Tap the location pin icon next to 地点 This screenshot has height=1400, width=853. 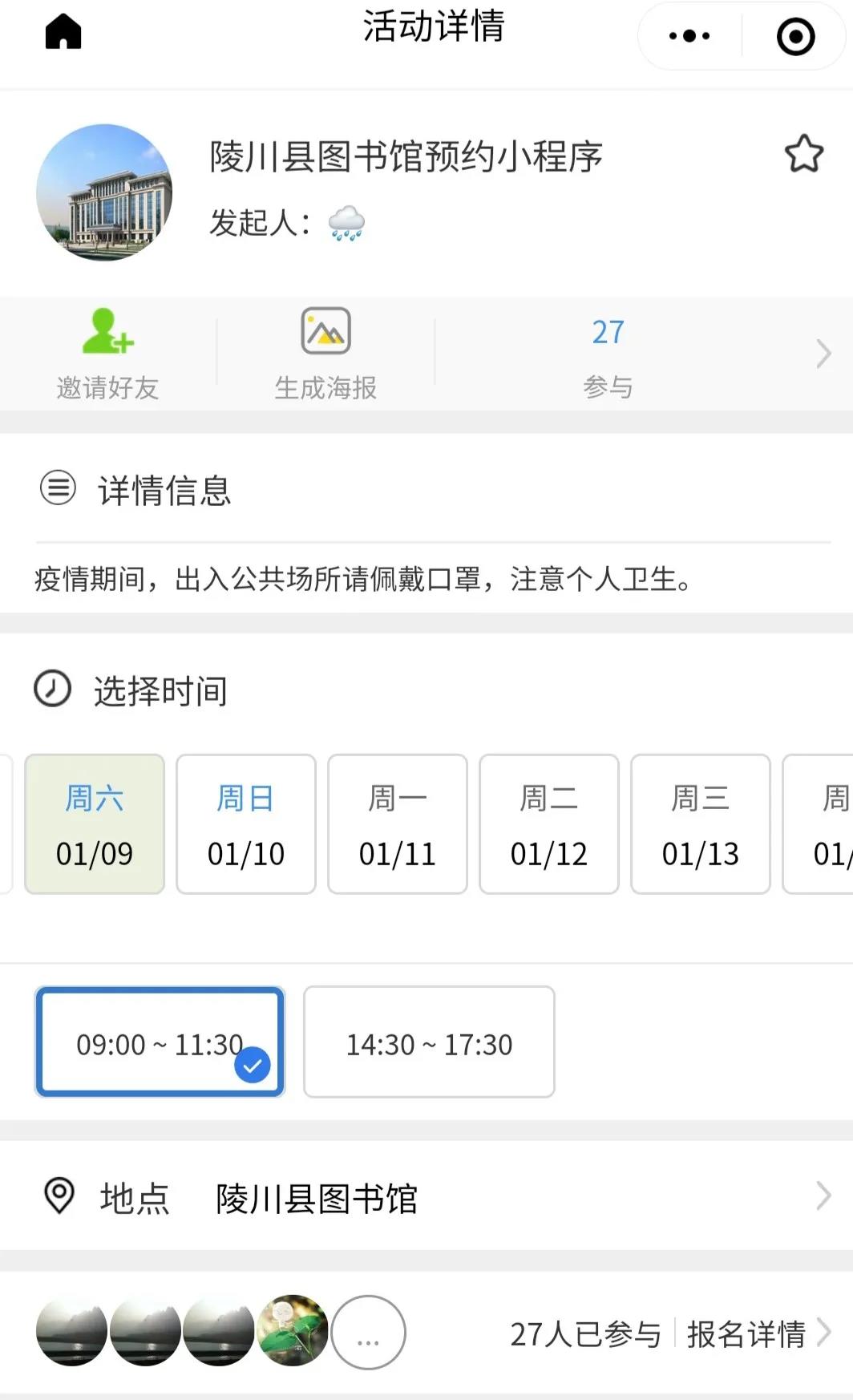pyautogui.click(x=57, y=1196)
